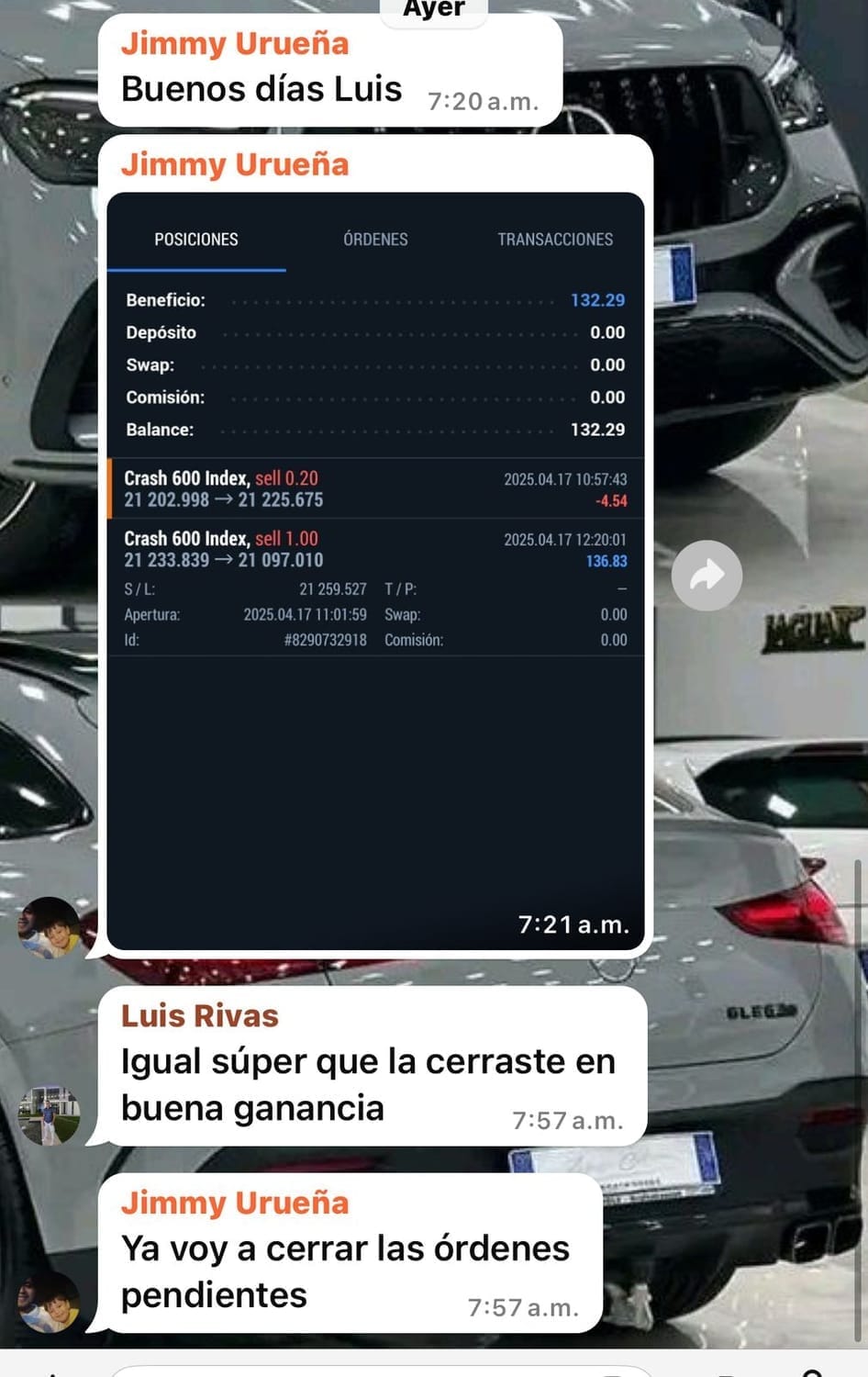Image resolution: width=868 pixels, height=1377 pixels.
Task: Tap Jimmy Urueña's avatar beside the screenshot
Action: 50,927
